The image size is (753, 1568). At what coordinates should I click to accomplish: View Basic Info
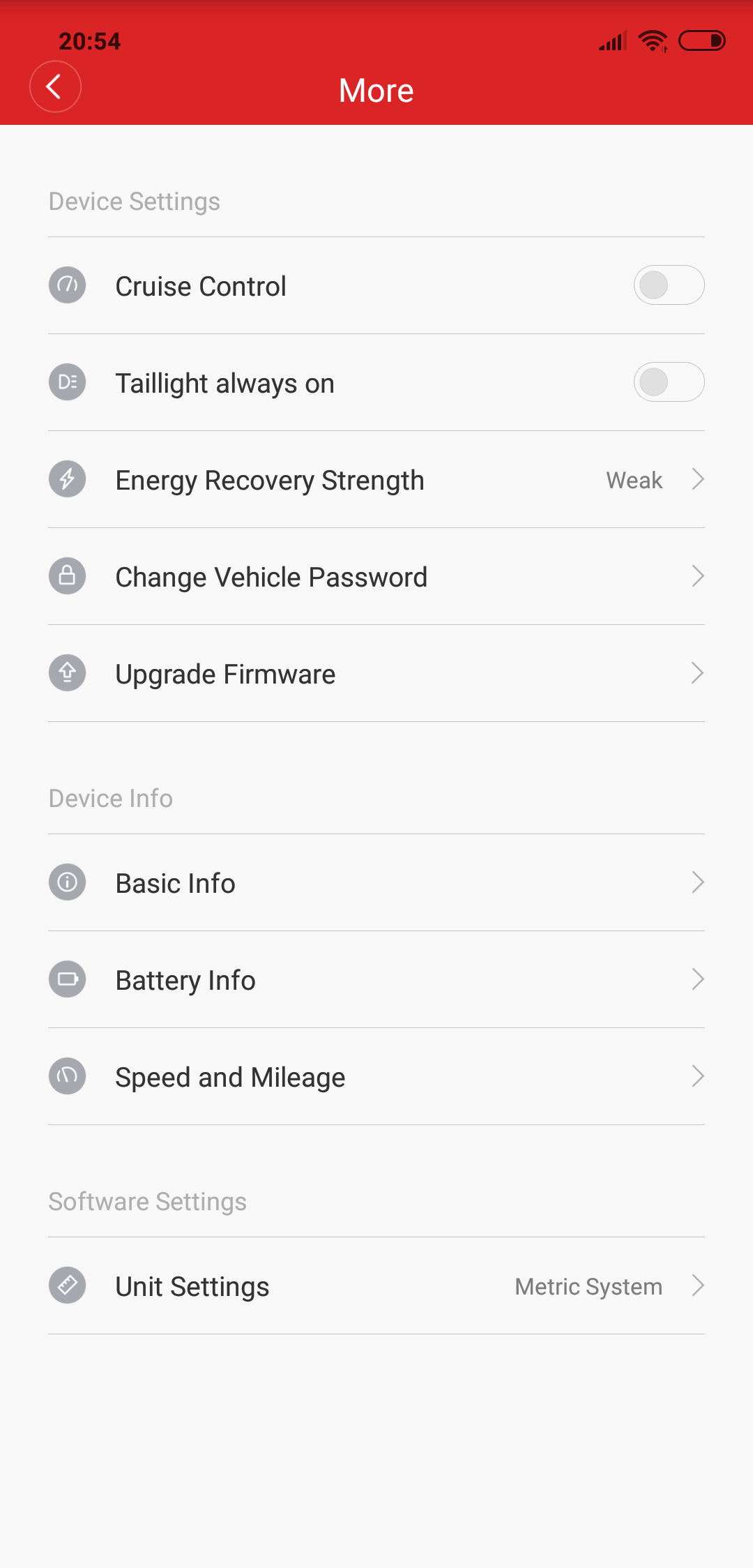point(376,883)
